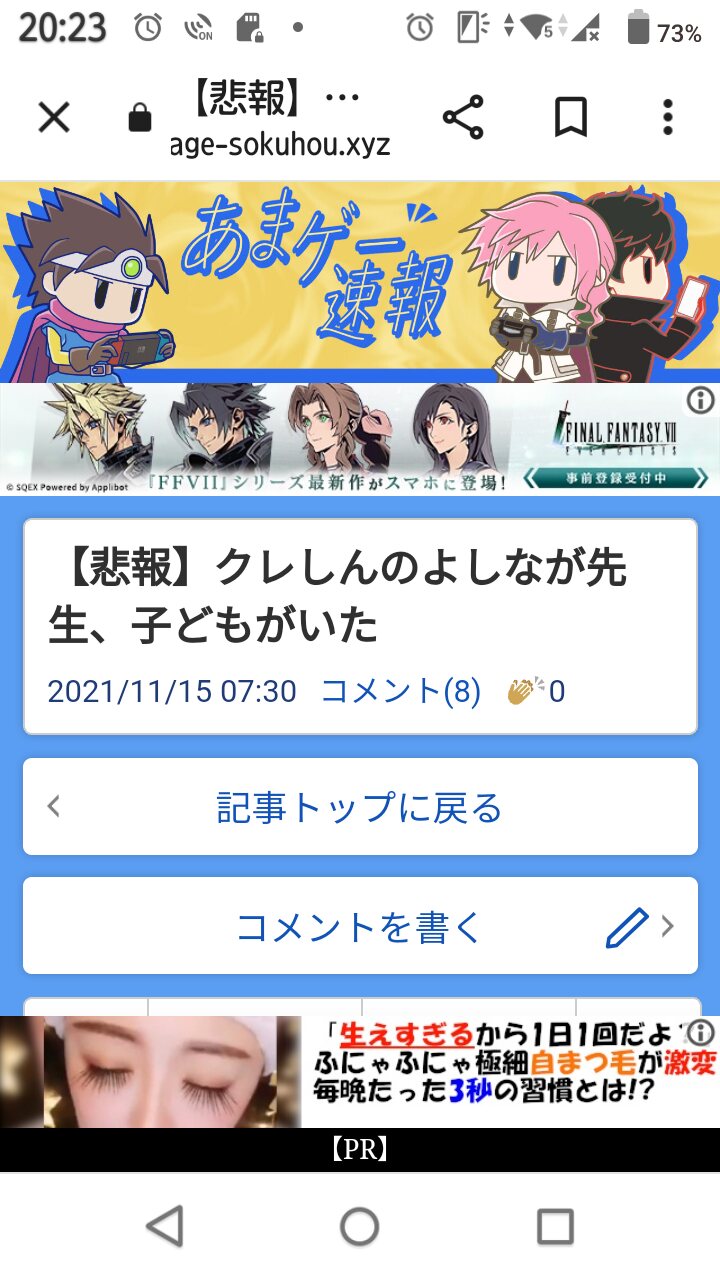
Task: Tap the system back button
Action: pos(165,1225)
